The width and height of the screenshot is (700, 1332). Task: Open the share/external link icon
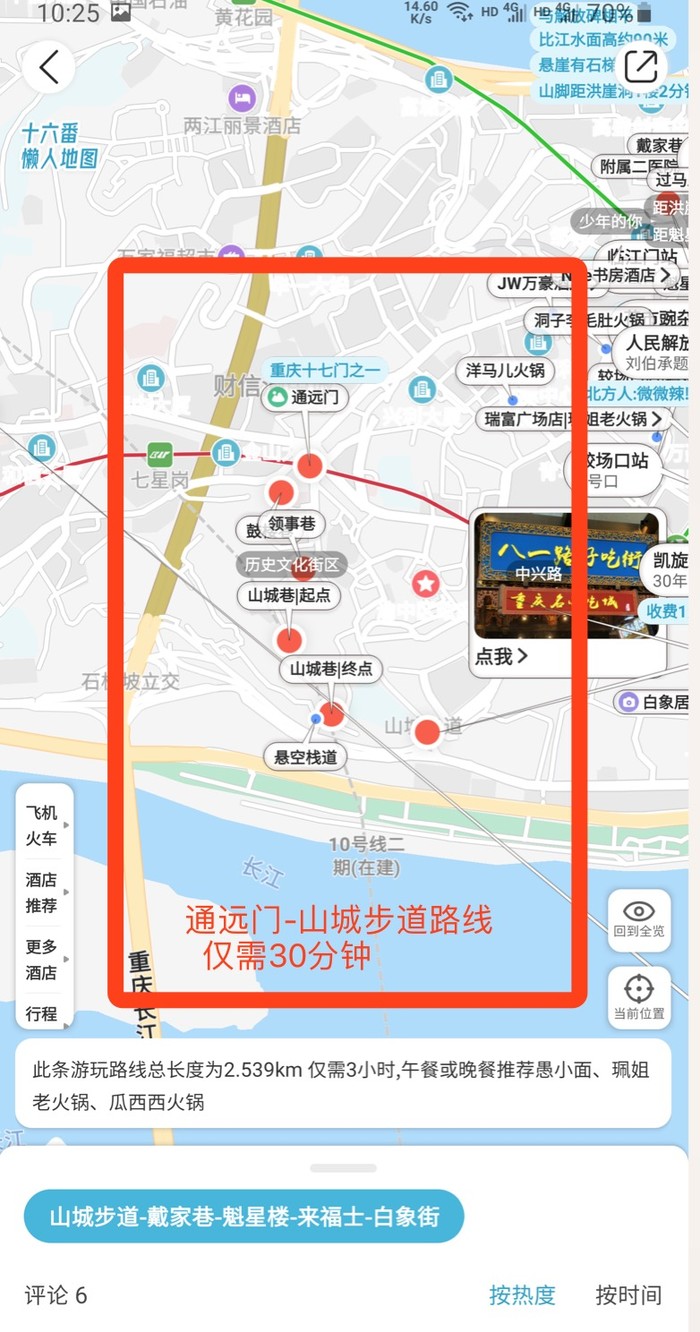point(640,67)
